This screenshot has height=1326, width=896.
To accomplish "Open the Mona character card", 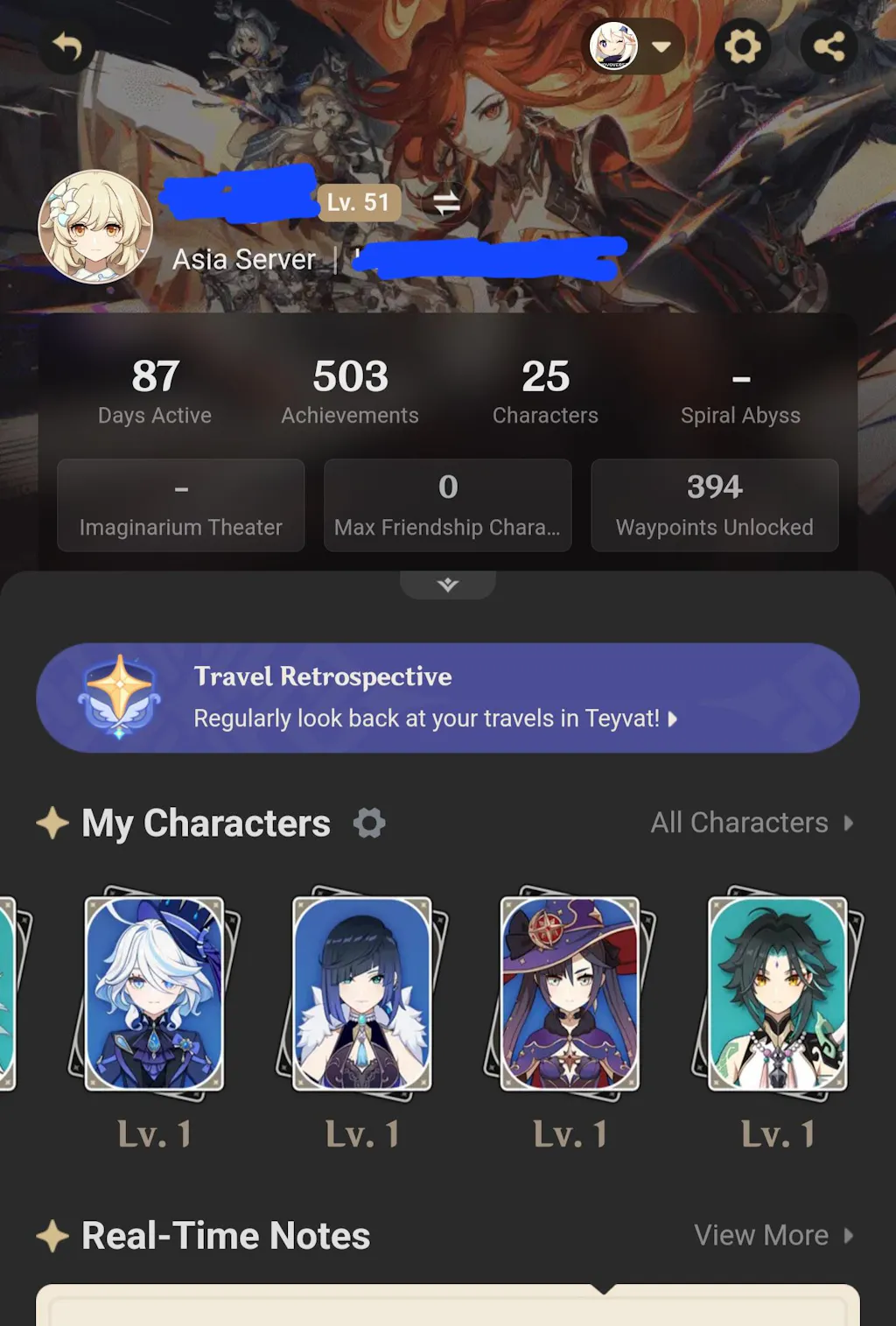I will [x=570, y=993].
